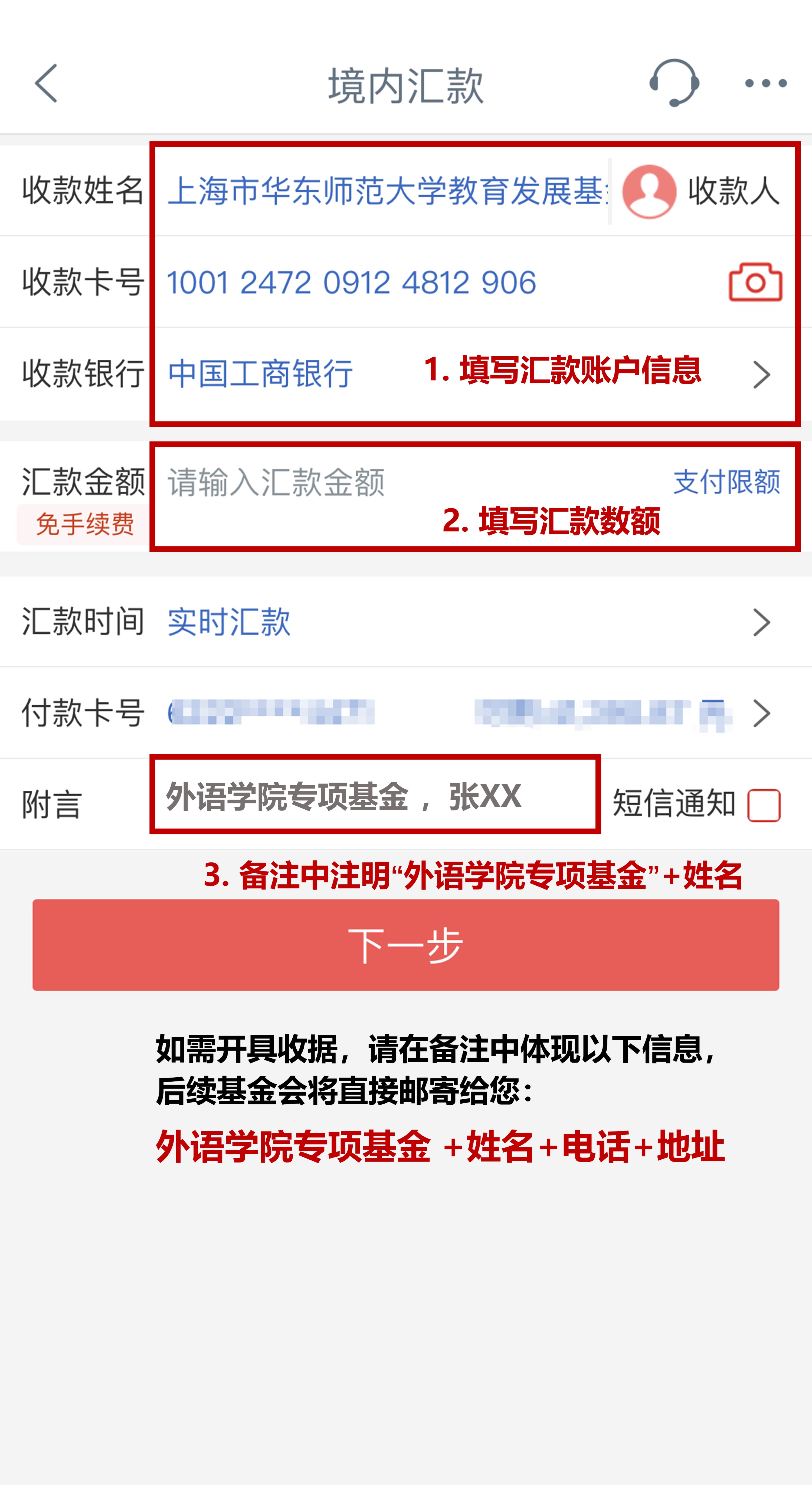Open the three-dot overflow menu

point(765,84)
